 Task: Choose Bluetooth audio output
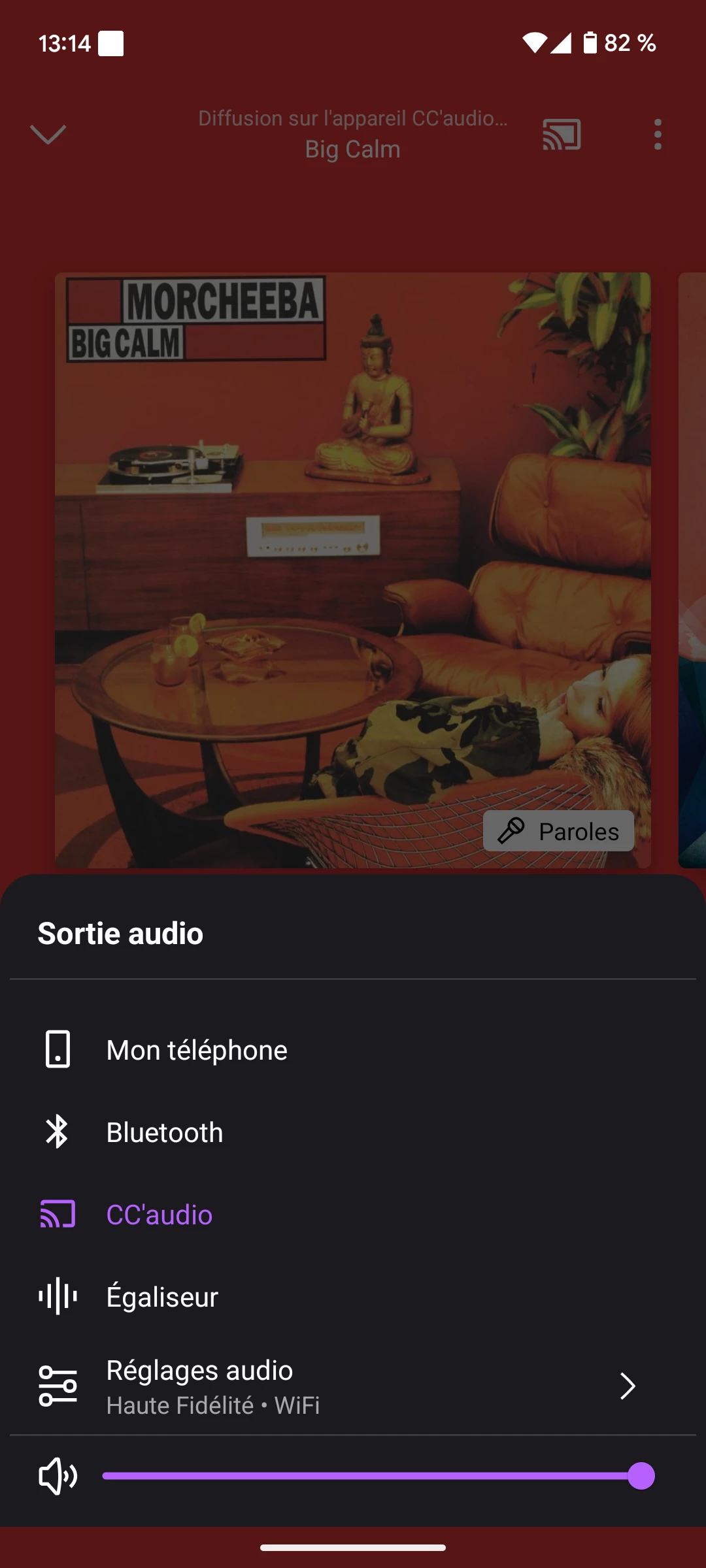click(165, 1132)
